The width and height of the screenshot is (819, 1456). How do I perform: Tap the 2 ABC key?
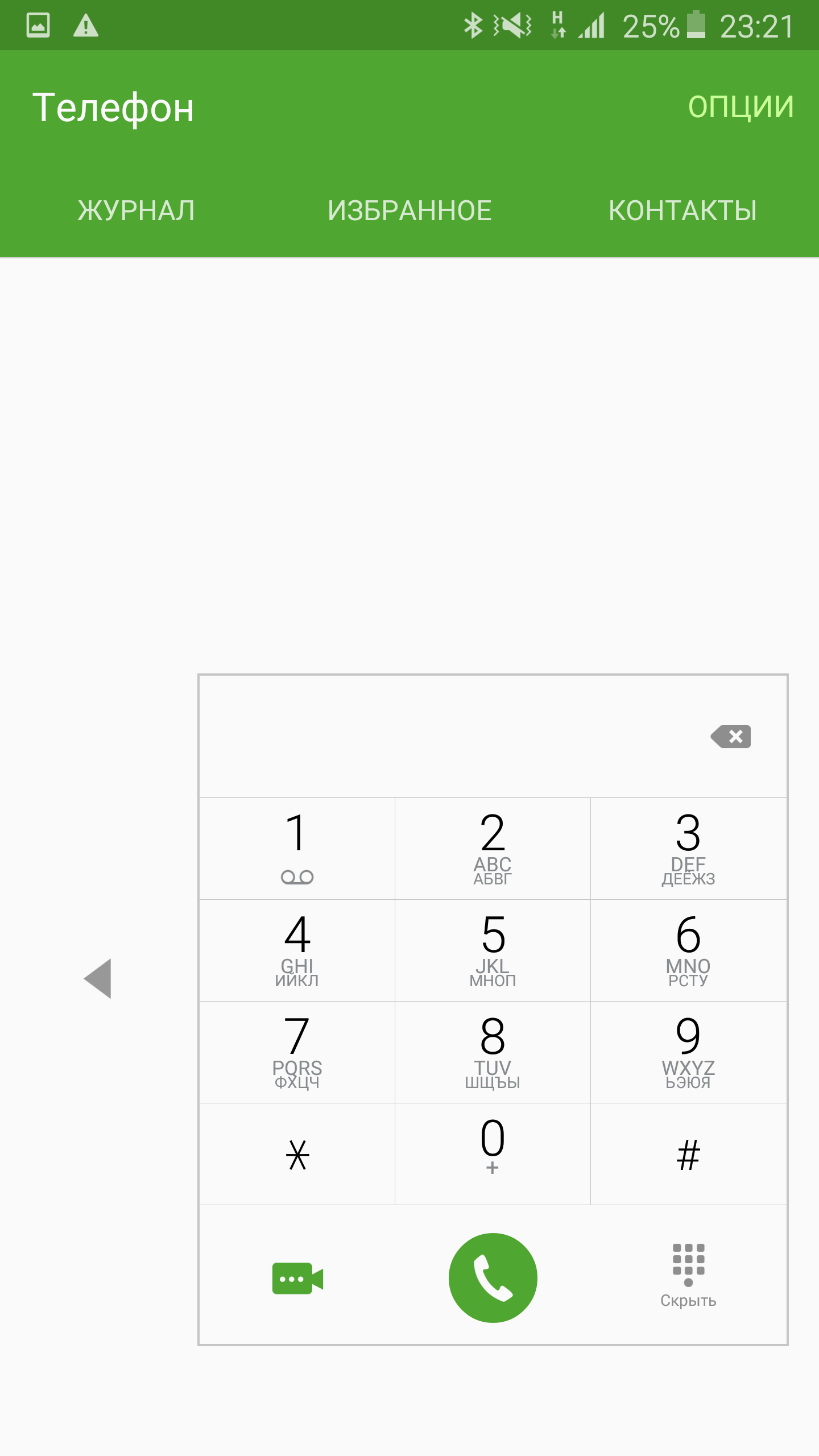coord(493,847)
